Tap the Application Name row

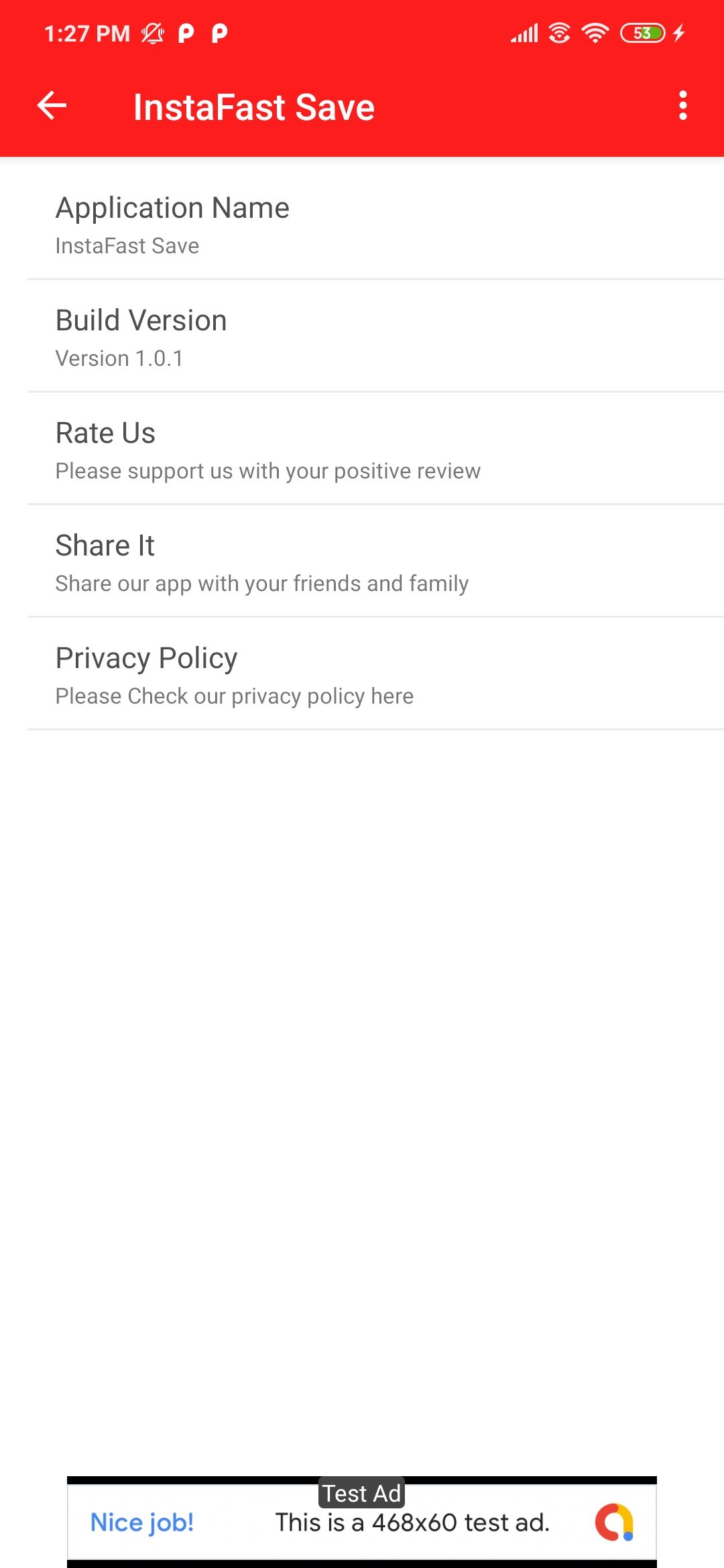(362, 224)
